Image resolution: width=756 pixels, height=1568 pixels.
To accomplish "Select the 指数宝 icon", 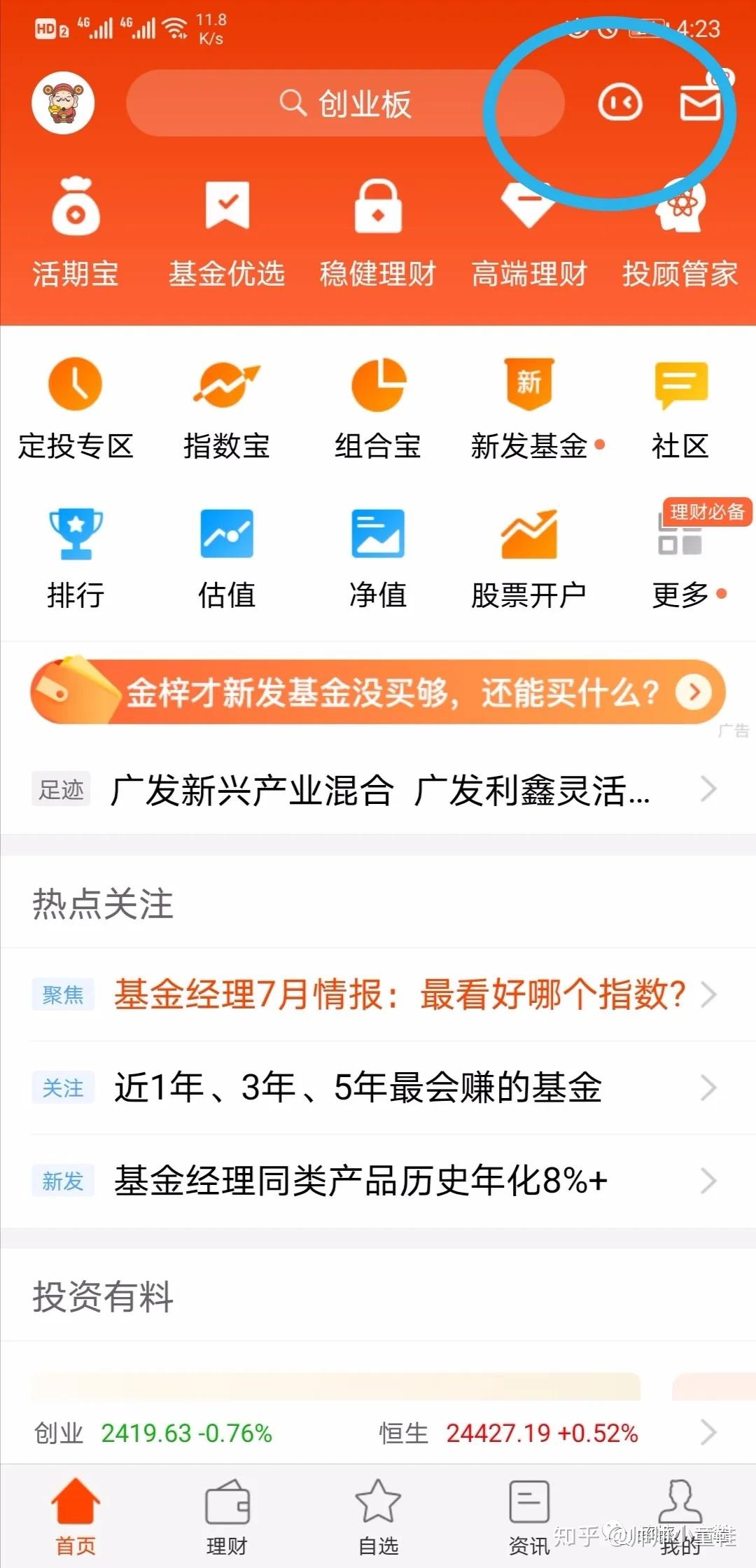I will (x=227, y=406).
